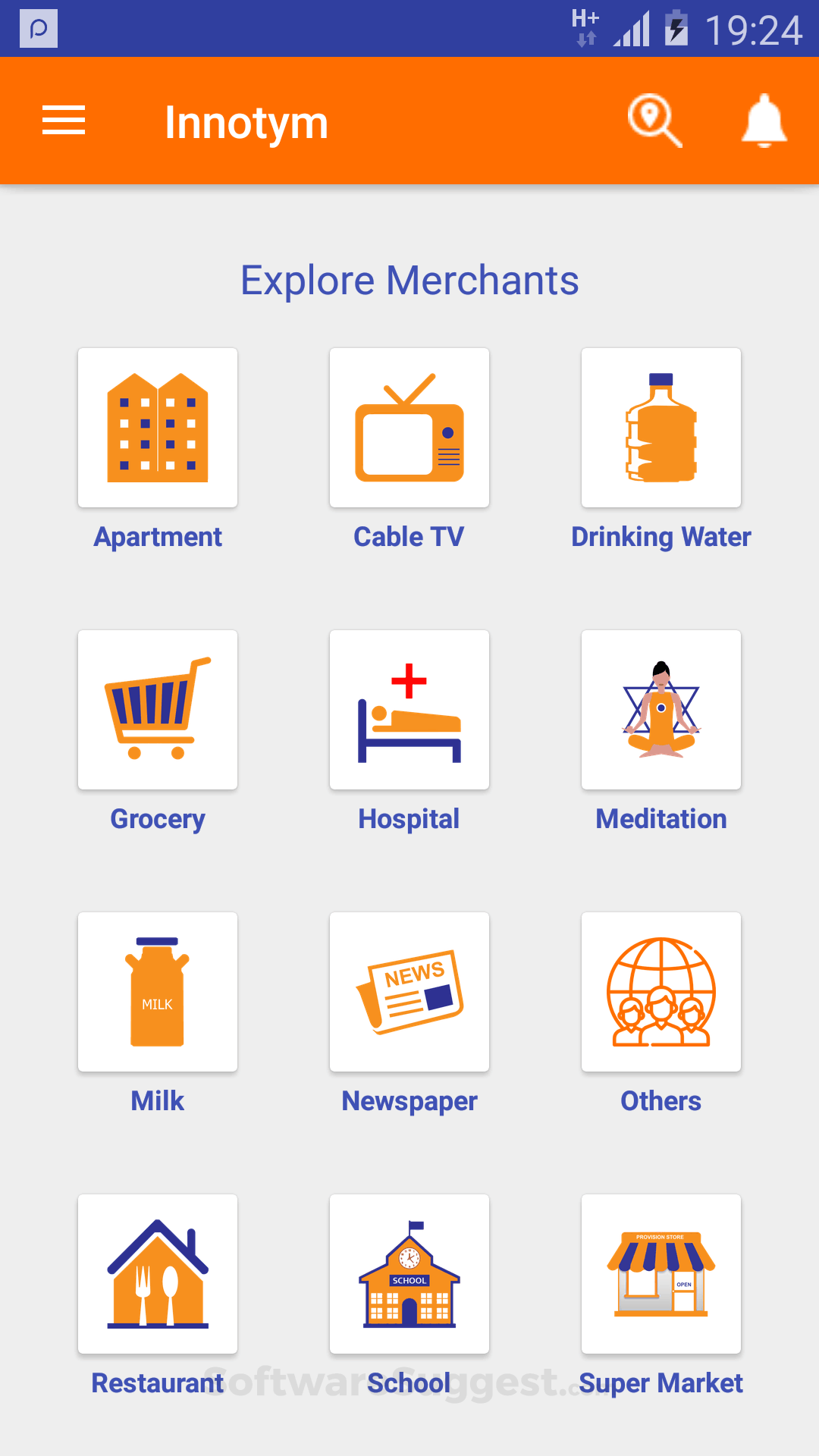Browse Drinking Water merchants
Viewport: 819px width, 1456px height.
click(x=661, y=428)
